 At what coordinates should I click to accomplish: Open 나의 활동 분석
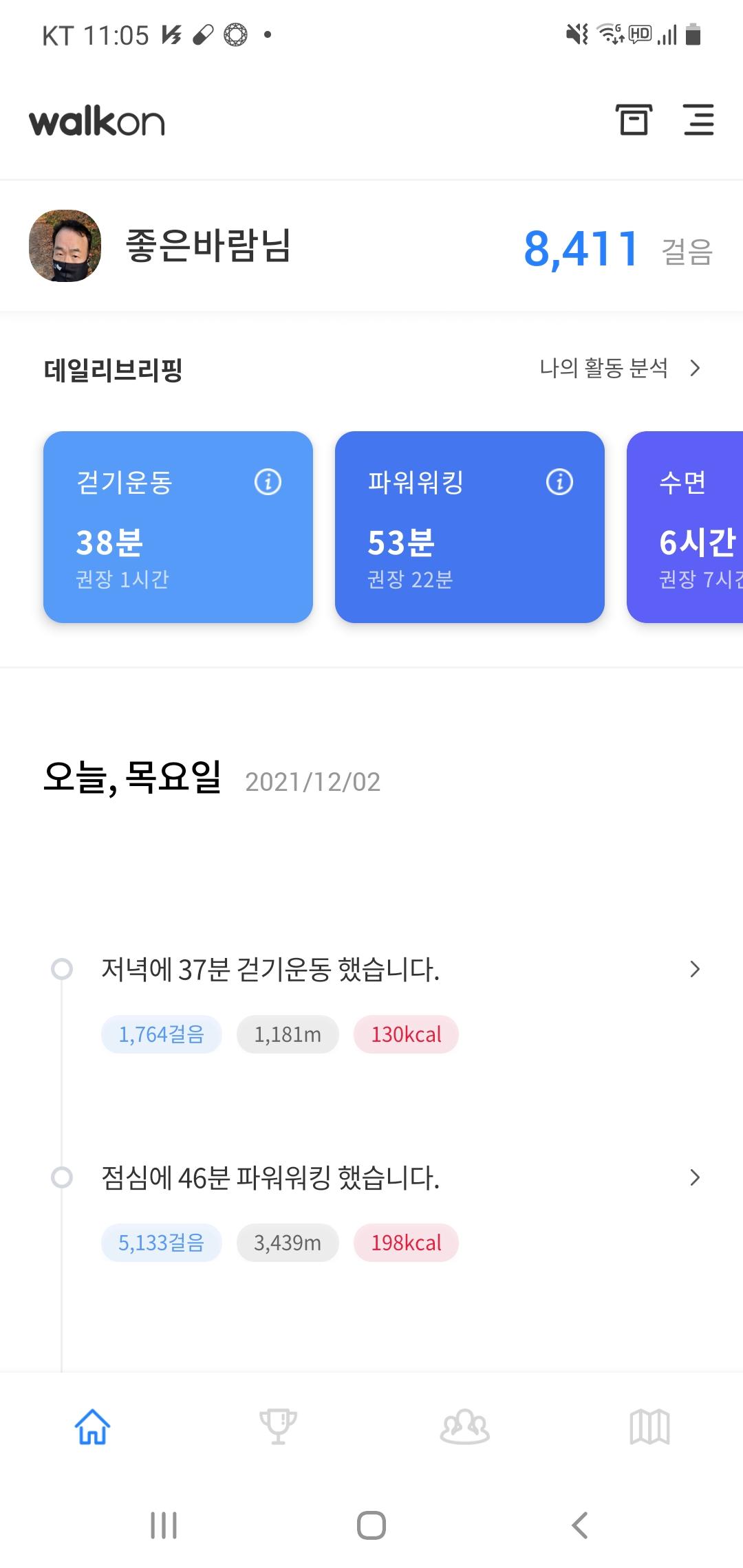point(619,369)
